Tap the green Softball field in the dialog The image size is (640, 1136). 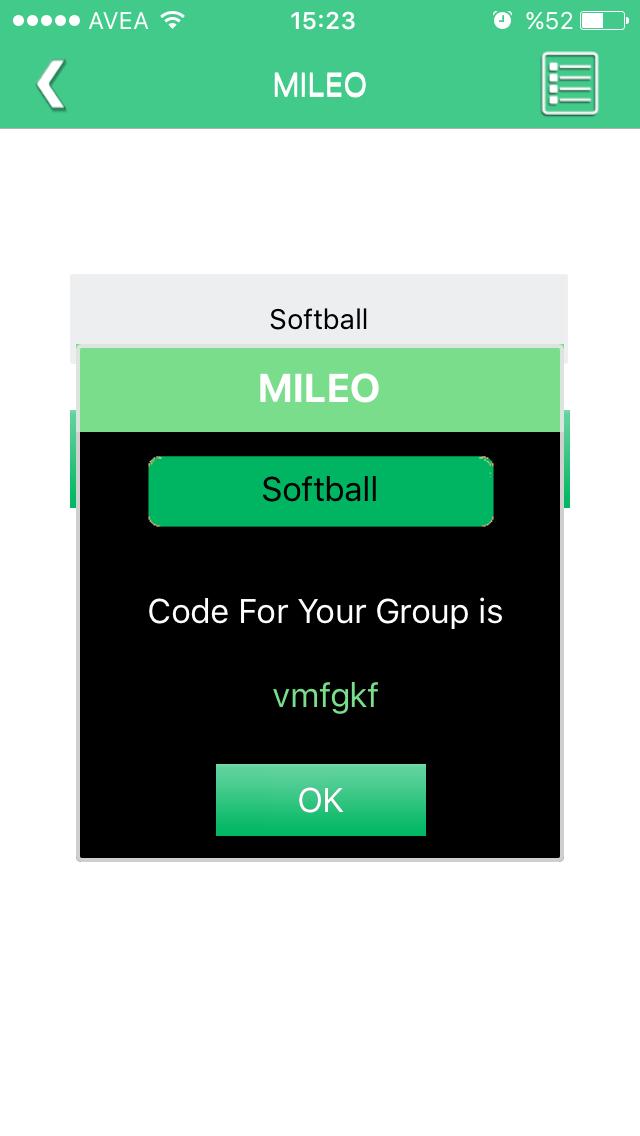tap(320, 490)
